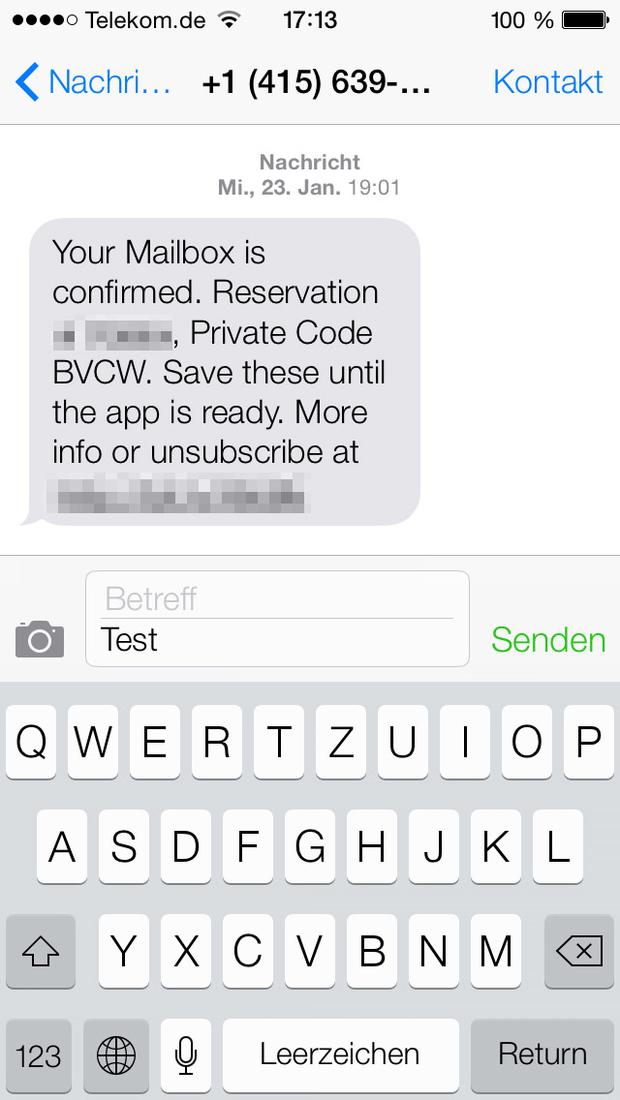Image resolution: width=620 pixels, height=1100 pixels.
Task: Insert a space with Leerzeichen
Action: pos(340,1054)
